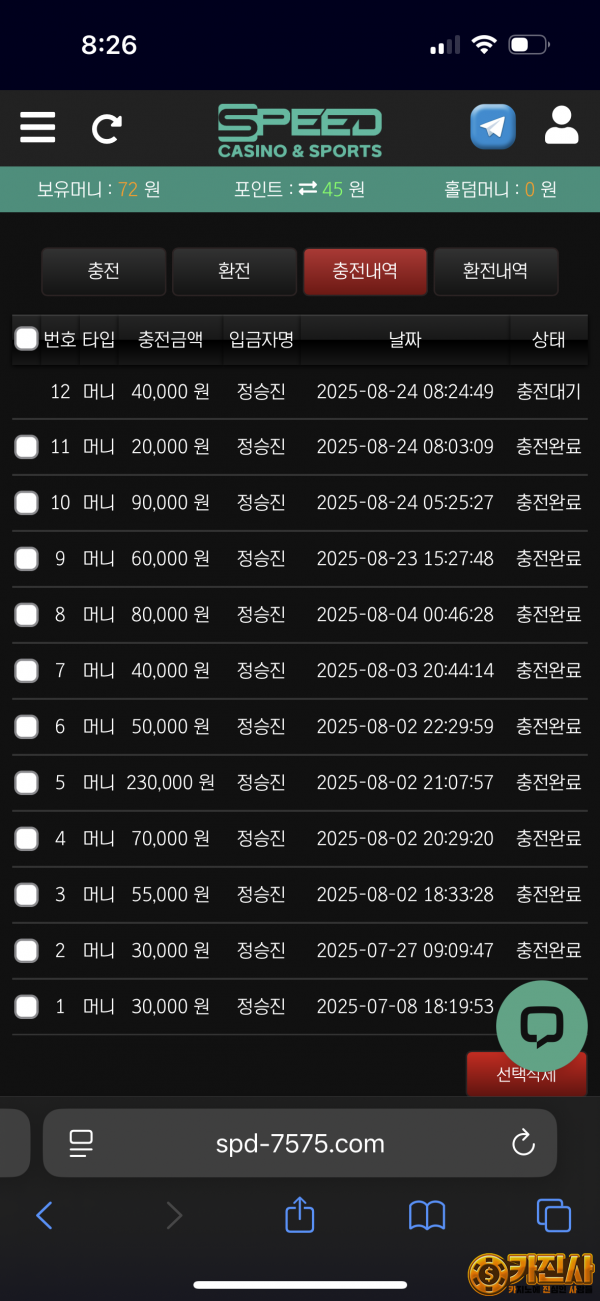Open the Telegram channel icon

493,127
